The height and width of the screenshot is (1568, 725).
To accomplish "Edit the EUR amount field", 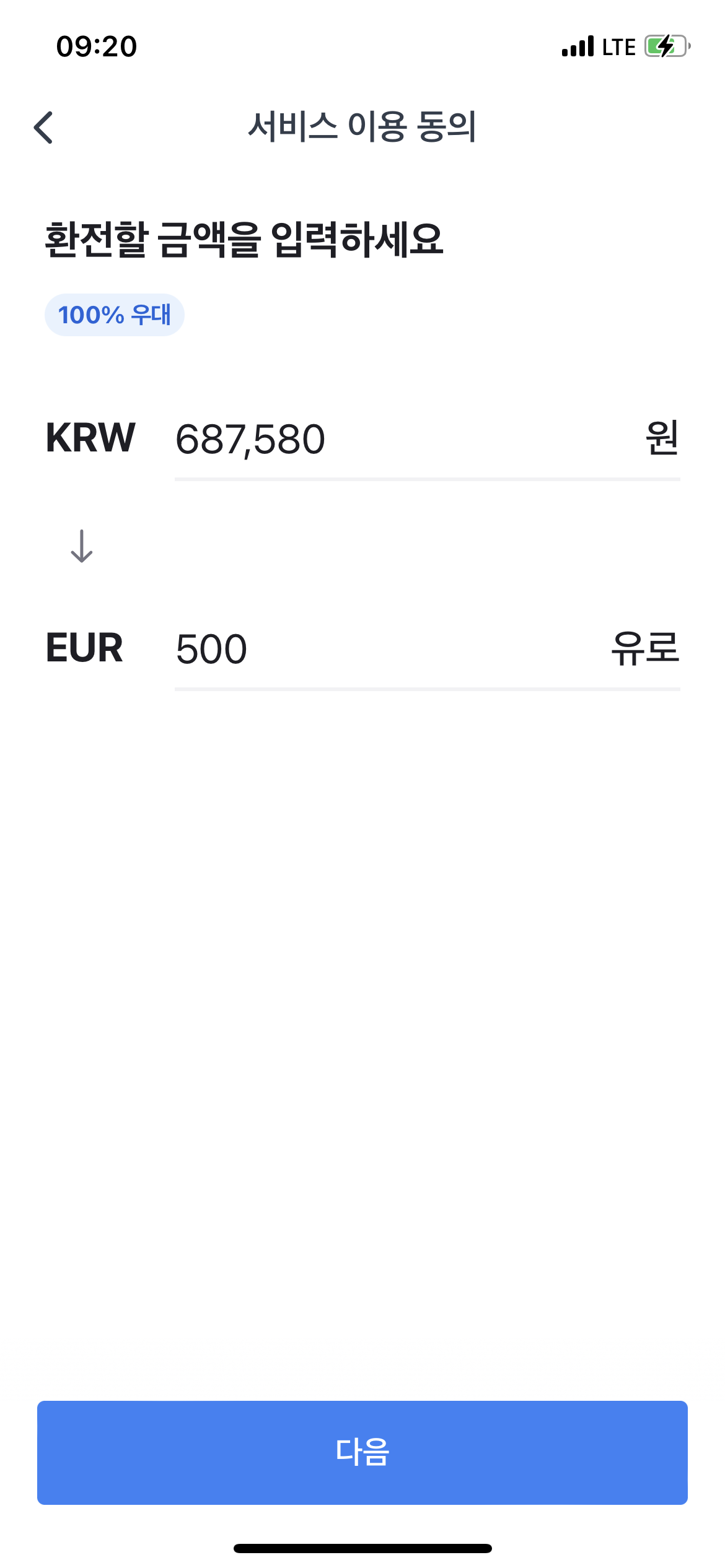I will coord(427,649).
